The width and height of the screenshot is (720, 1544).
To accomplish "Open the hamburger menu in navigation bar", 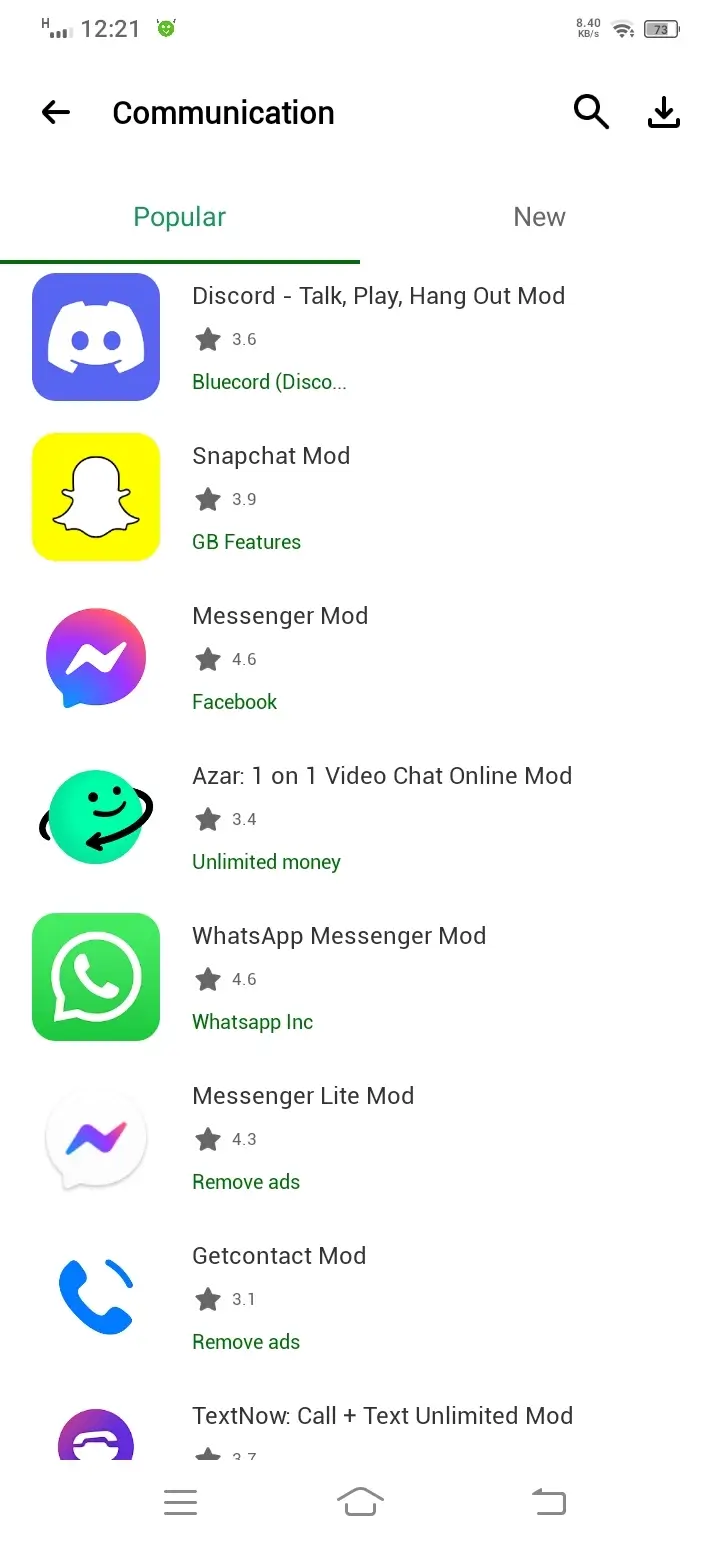I will (180, 1501).
